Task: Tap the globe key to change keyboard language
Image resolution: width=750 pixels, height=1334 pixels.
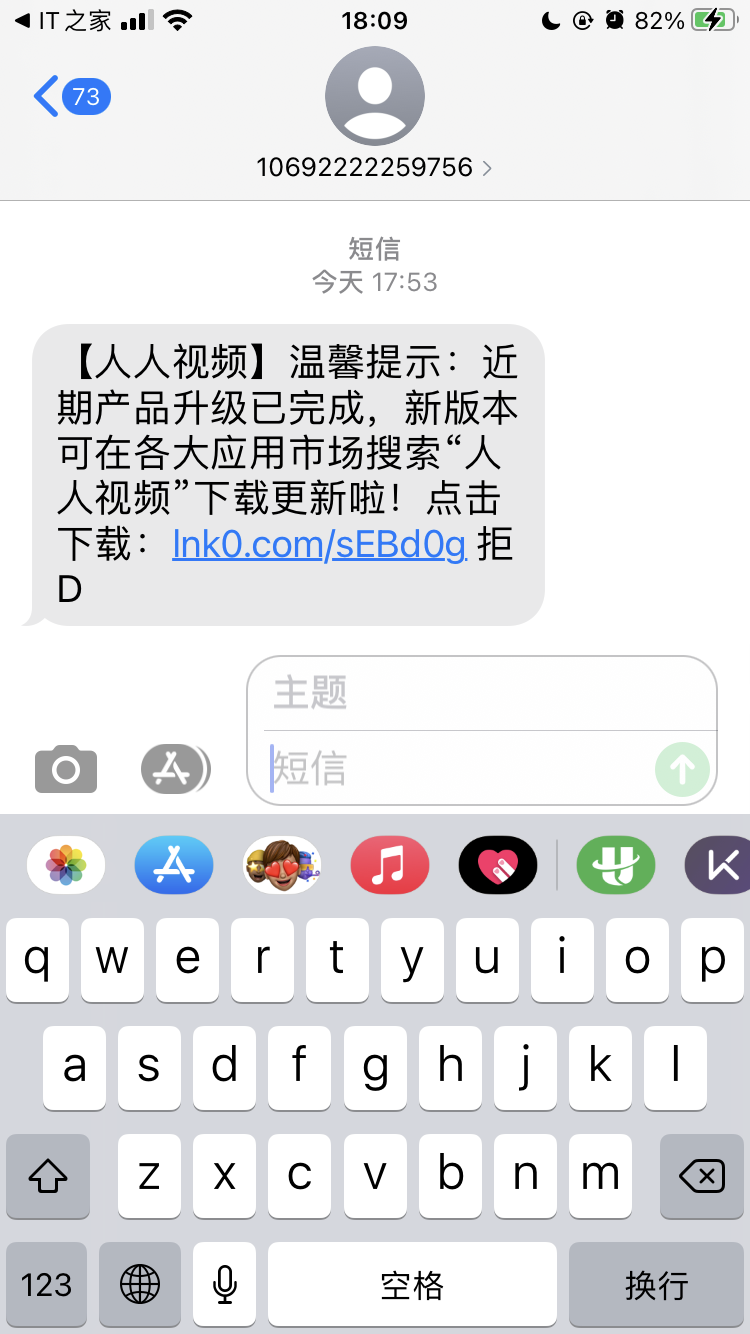Action: (x=139, y=1284)
